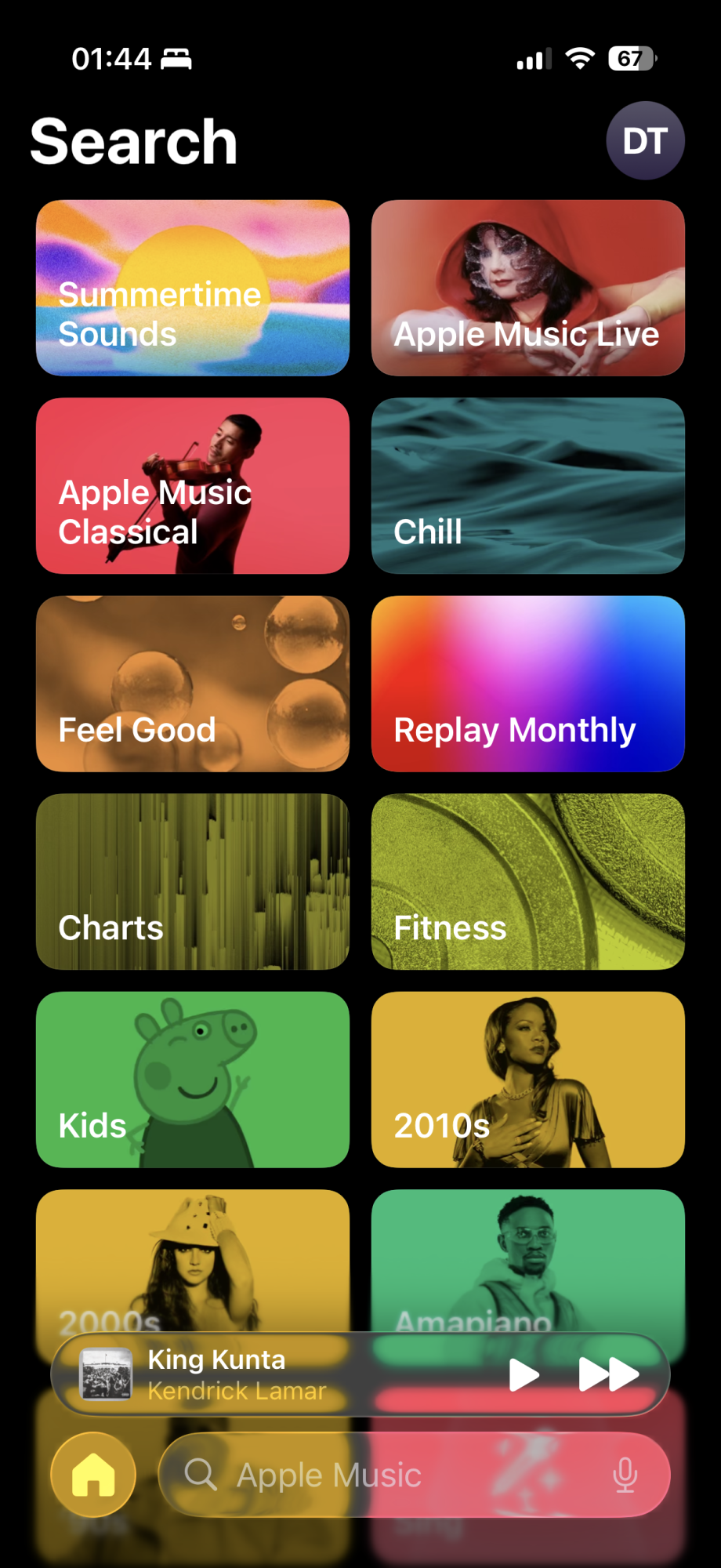Skip forward to the next track
The width and height of the screenshot is (721, 1568).
click(x=608, y=1374)
